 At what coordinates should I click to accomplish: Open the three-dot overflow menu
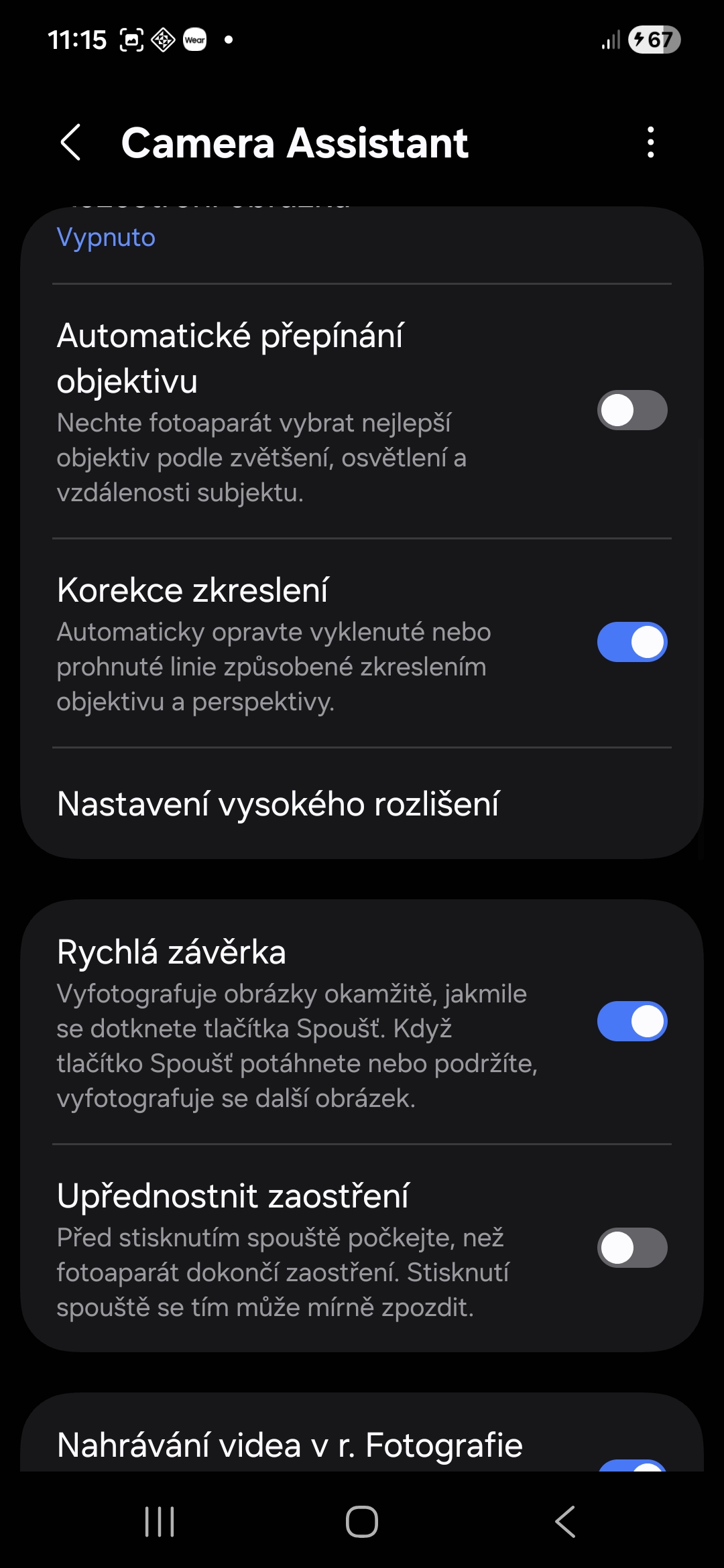tap(650, 143)
